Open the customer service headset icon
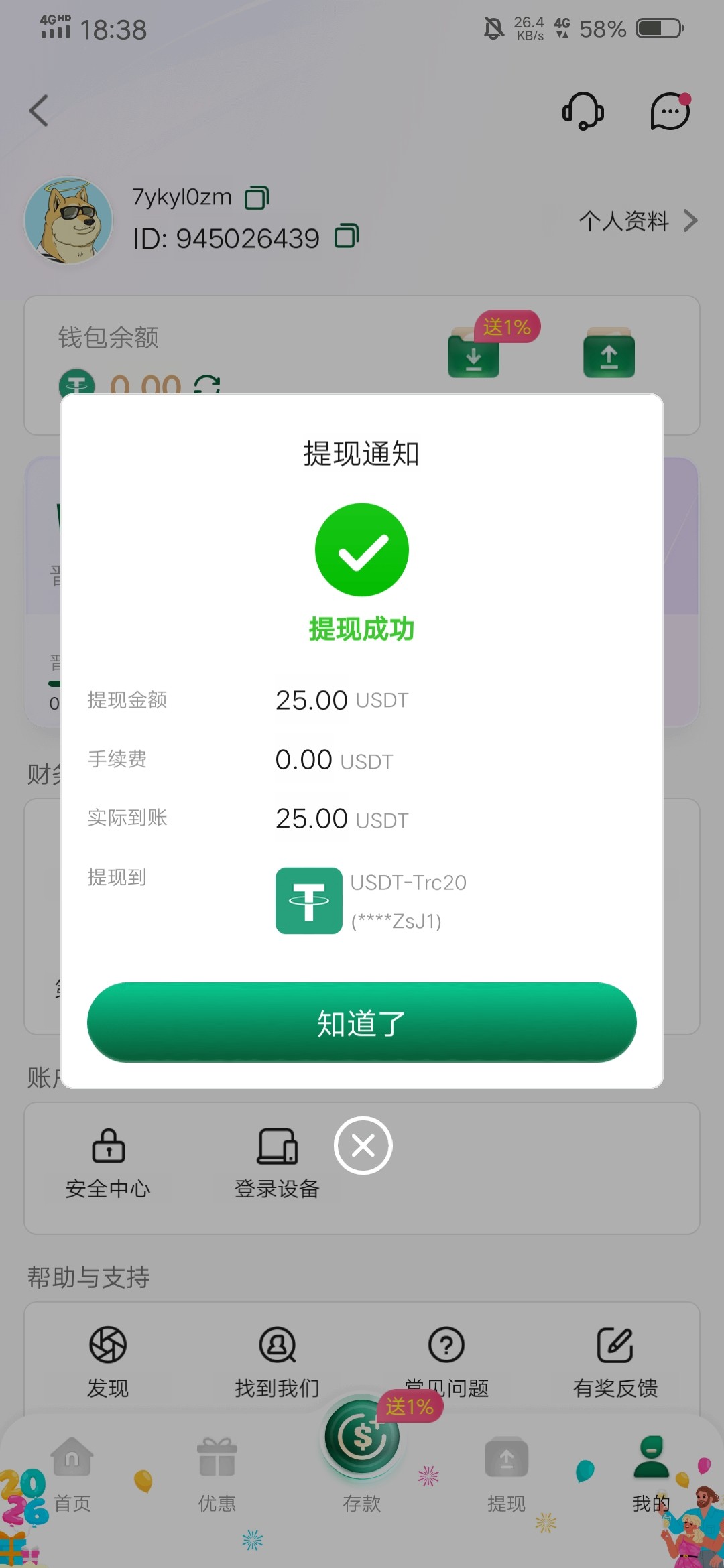 (583, 111)
